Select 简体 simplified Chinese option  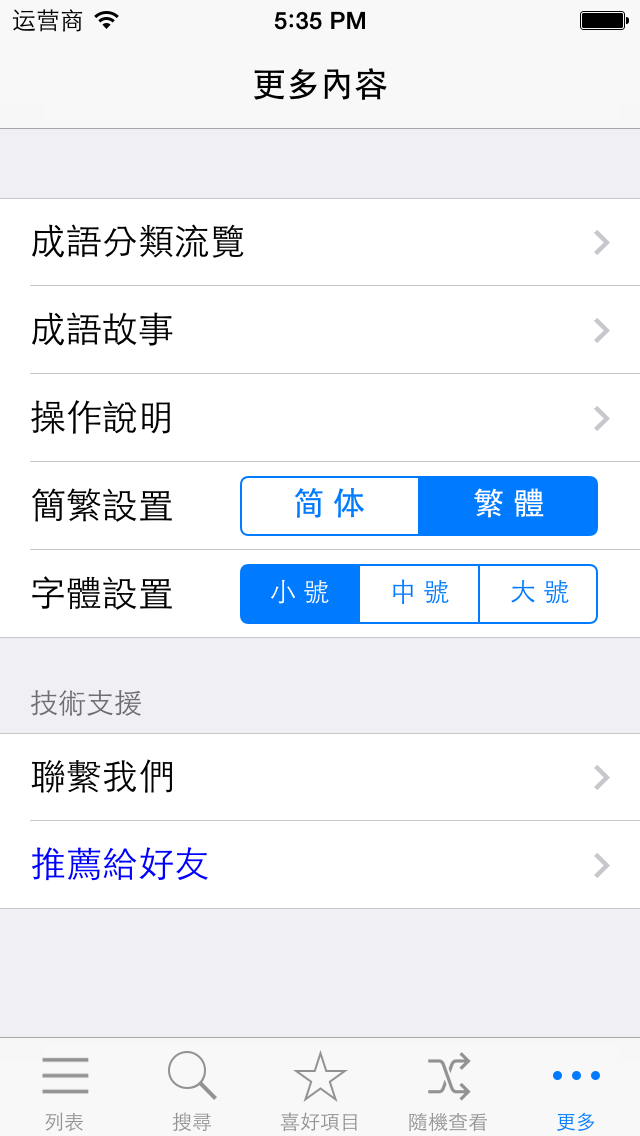pos(330,506)
